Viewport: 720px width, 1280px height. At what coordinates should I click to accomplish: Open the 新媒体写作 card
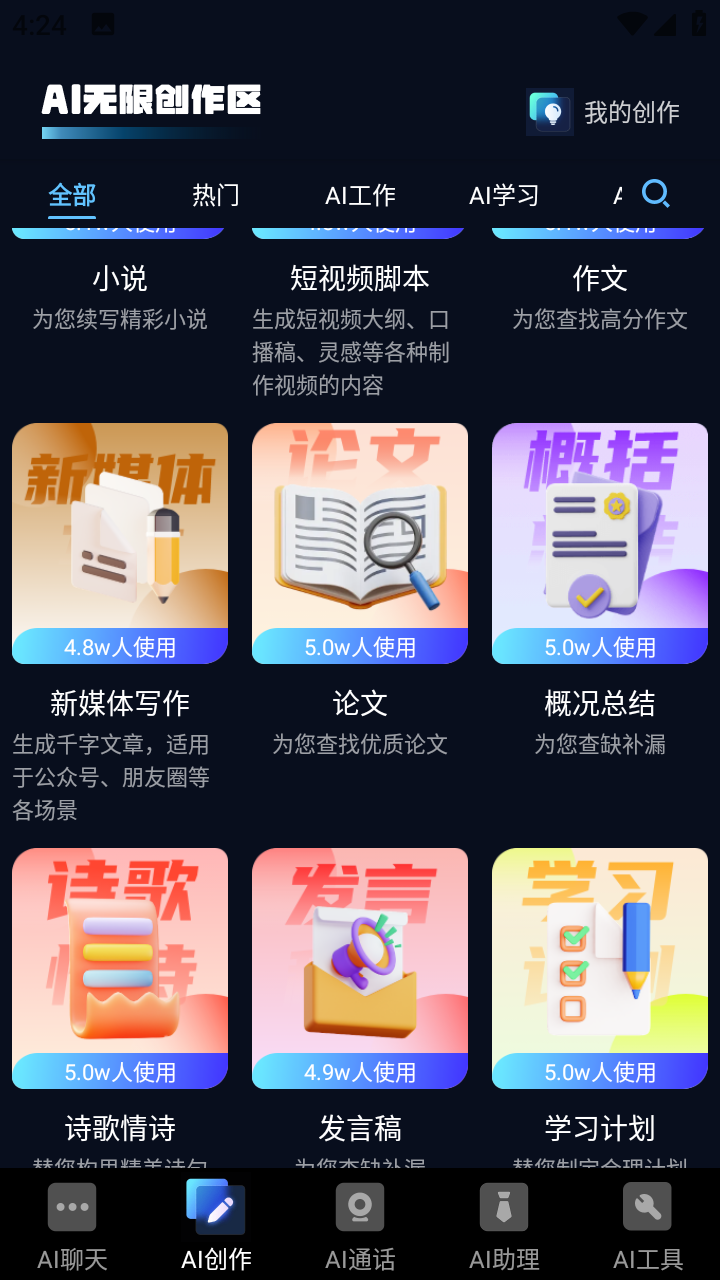click(120, 543)
